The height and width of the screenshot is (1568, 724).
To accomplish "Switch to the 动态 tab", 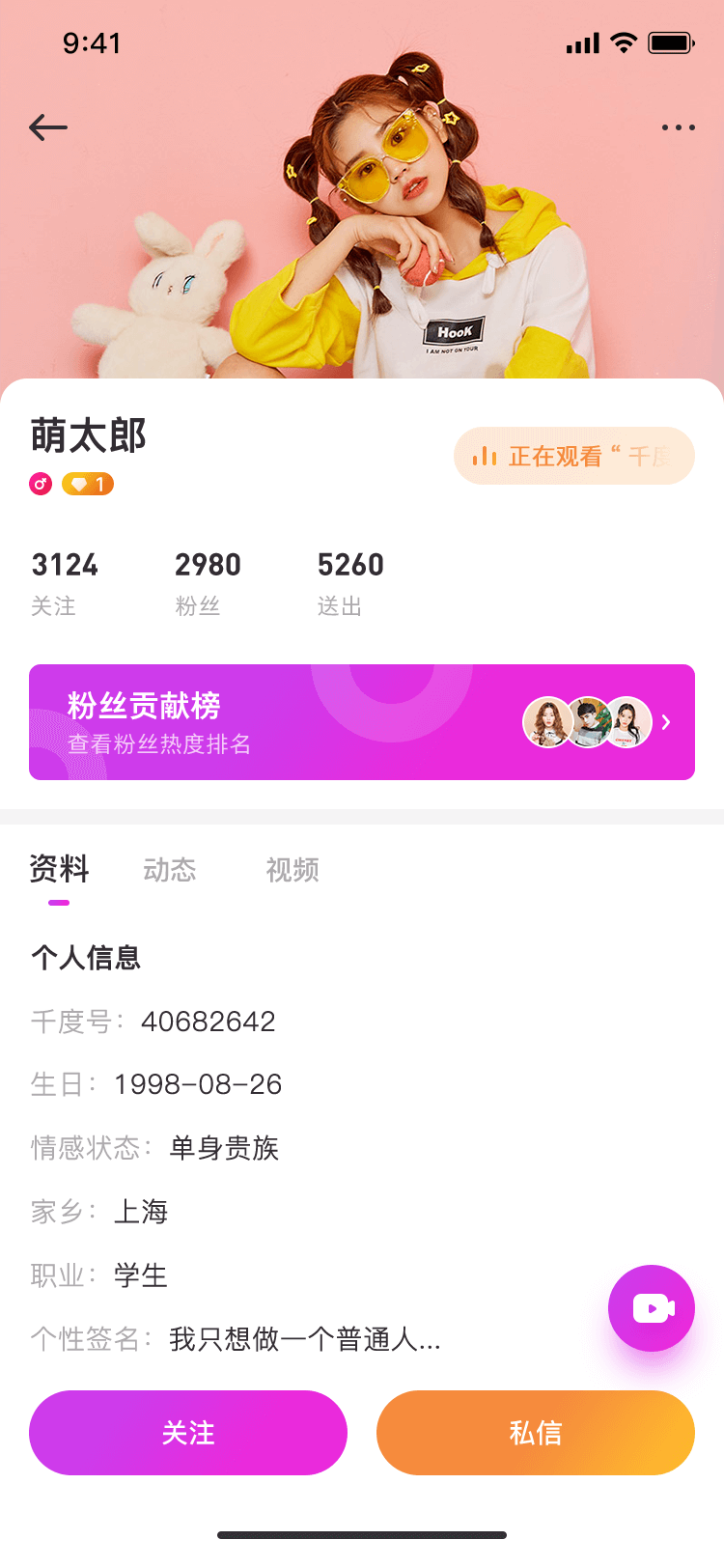I will (170, 870).
